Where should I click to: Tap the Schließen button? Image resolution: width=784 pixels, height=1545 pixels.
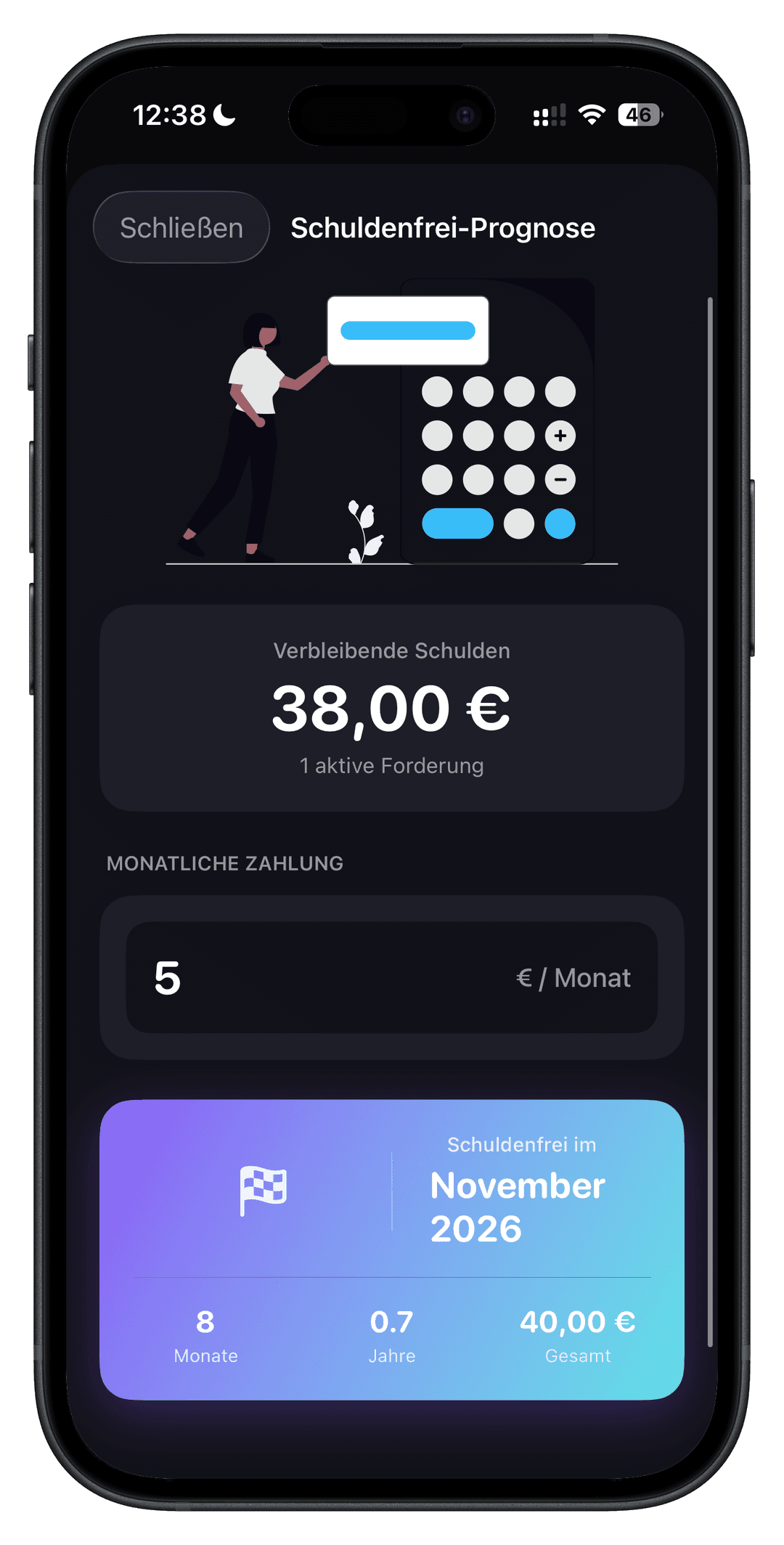coord(181,228)
